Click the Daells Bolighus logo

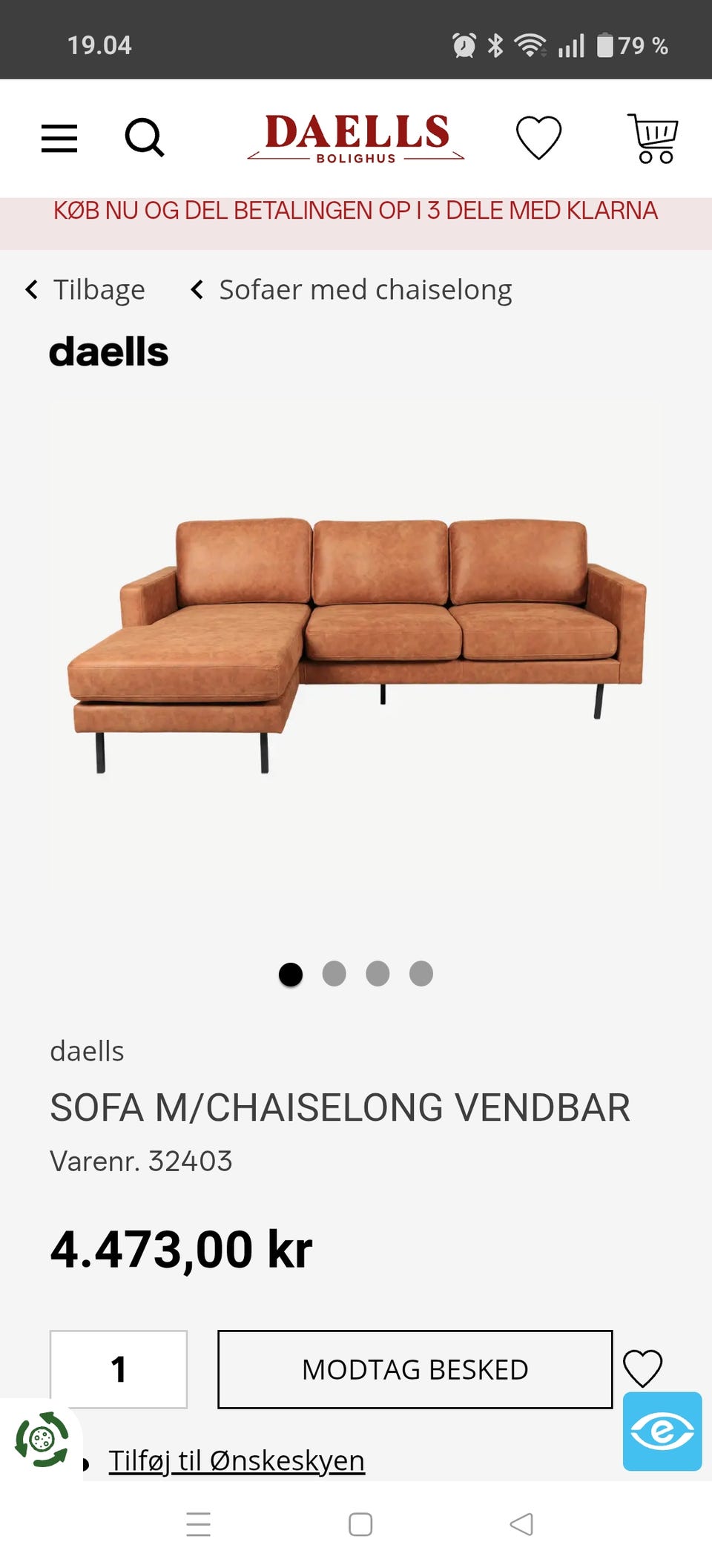pos(356,138)
